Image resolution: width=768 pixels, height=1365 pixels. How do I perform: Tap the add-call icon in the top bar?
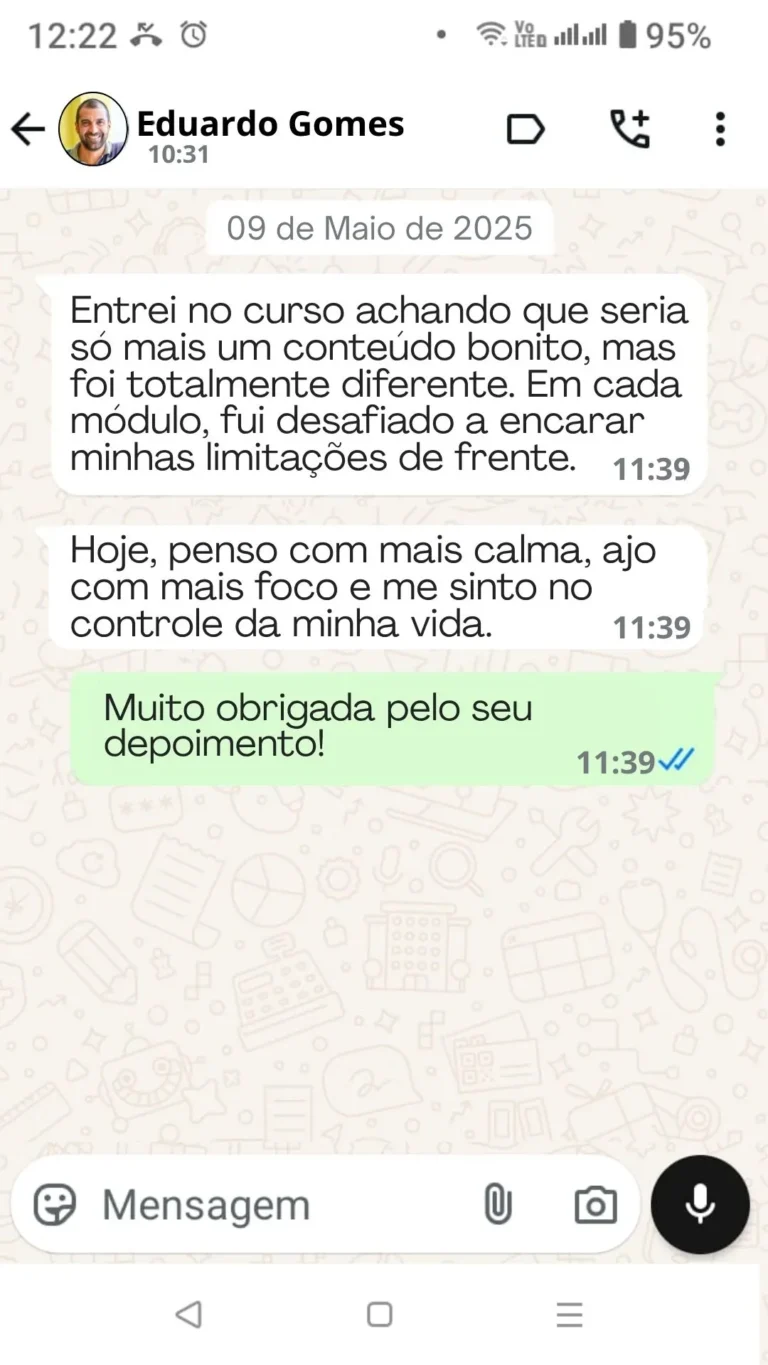pyautogui.click(x=632, y=129)
